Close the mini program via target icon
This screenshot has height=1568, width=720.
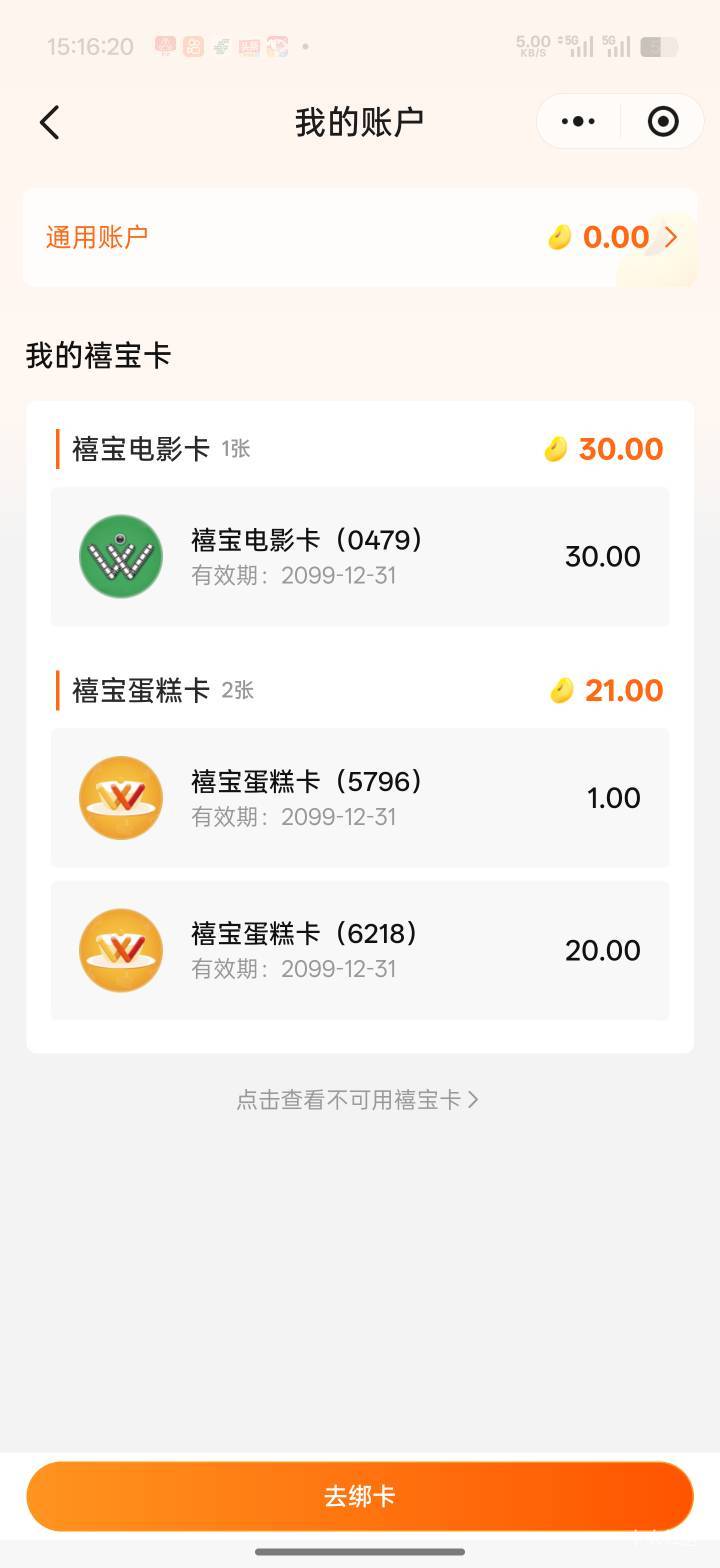(x=663, y=122)
